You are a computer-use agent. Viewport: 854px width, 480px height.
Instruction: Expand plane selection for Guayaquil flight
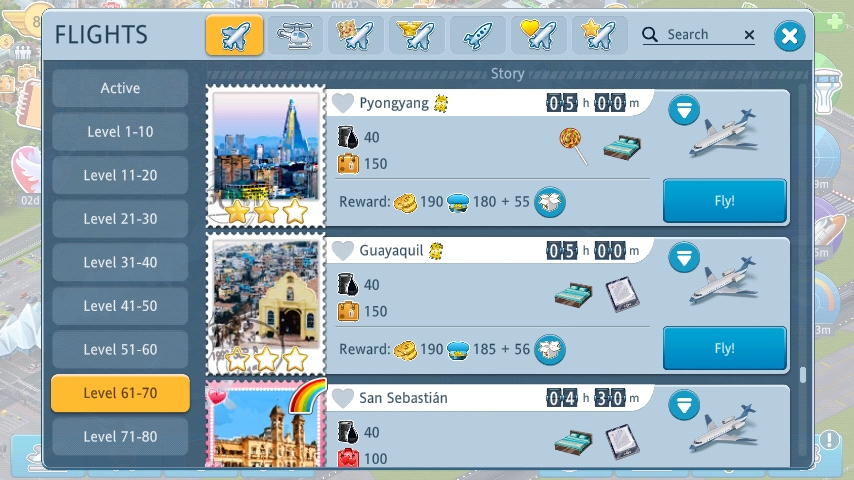tap(684, 258)
